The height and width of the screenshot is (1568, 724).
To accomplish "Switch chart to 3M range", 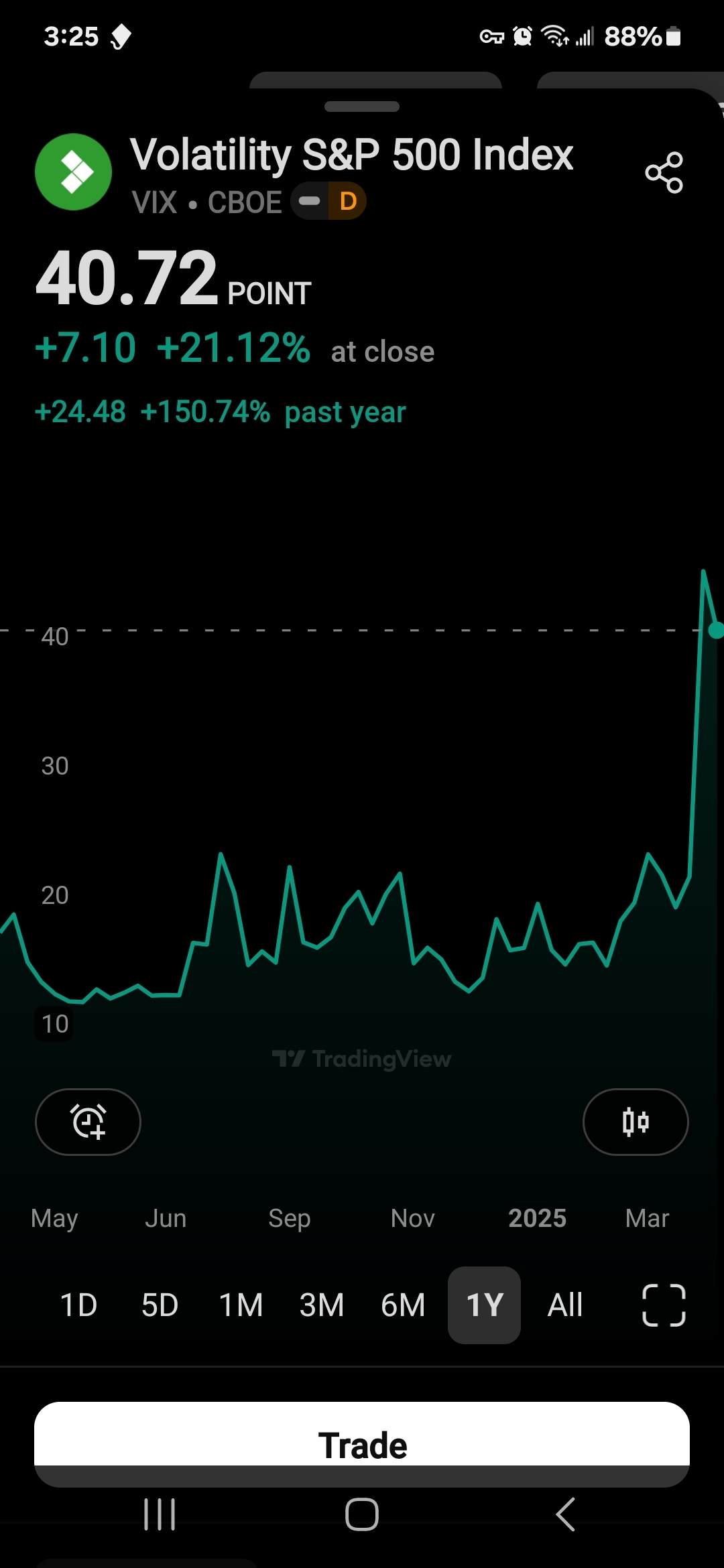I will coord(322,1305).
